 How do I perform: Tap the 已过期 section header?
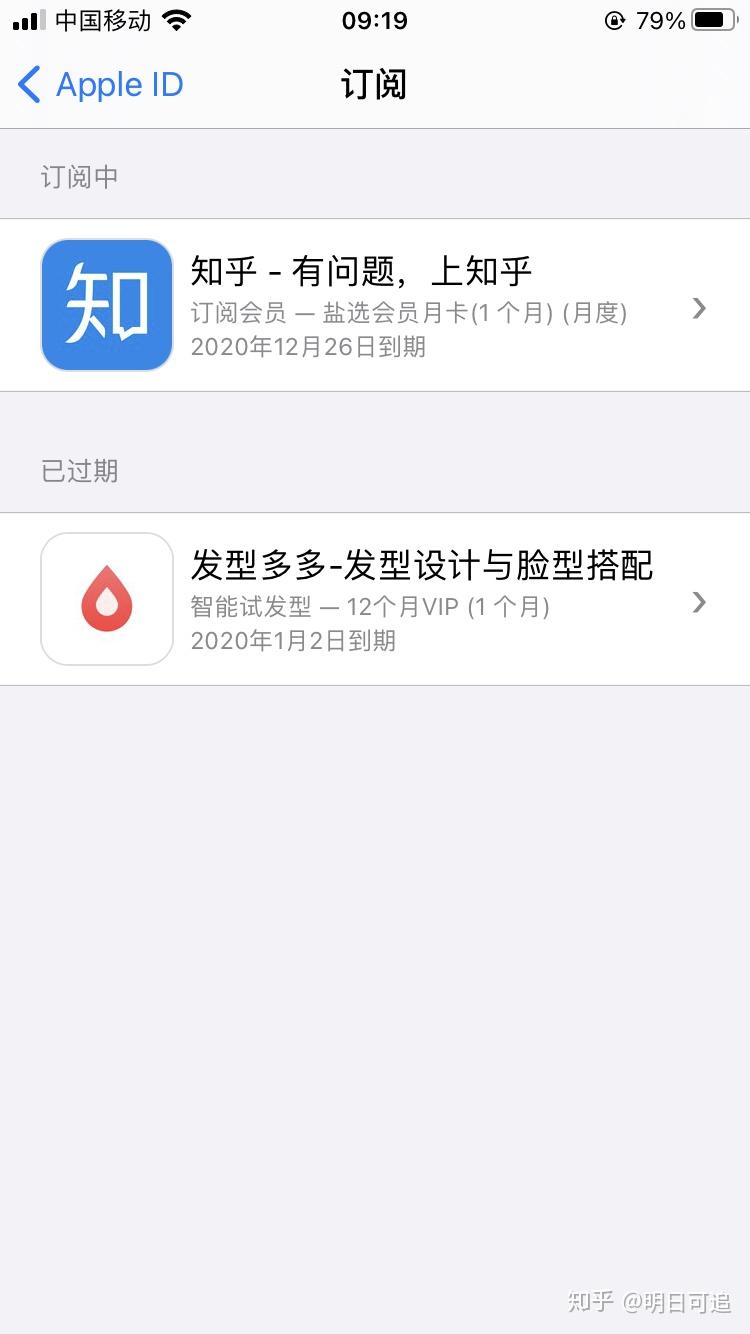pos(78,471)
